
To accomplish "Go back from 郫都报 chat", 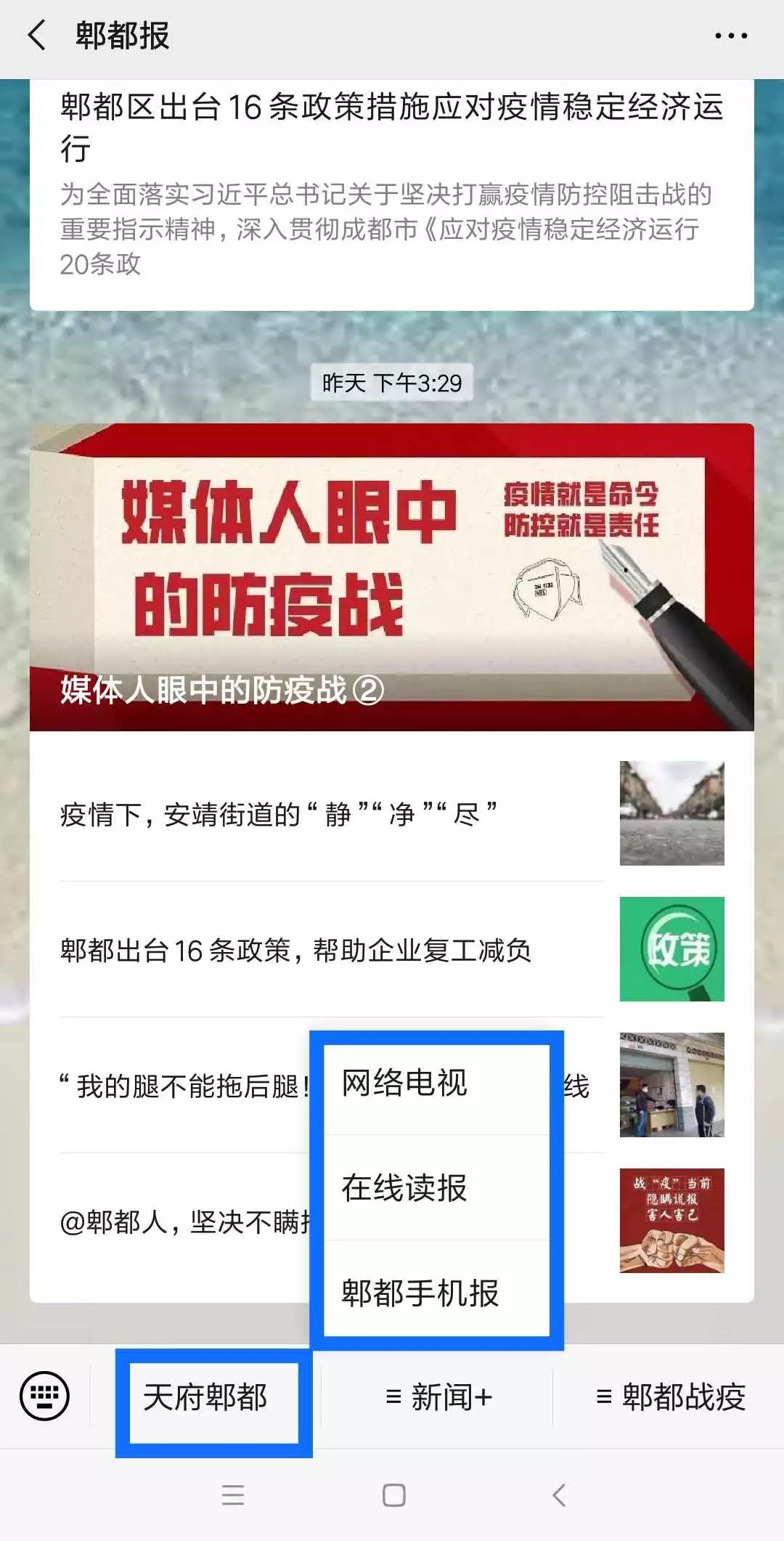I will [x=36, y=35].
